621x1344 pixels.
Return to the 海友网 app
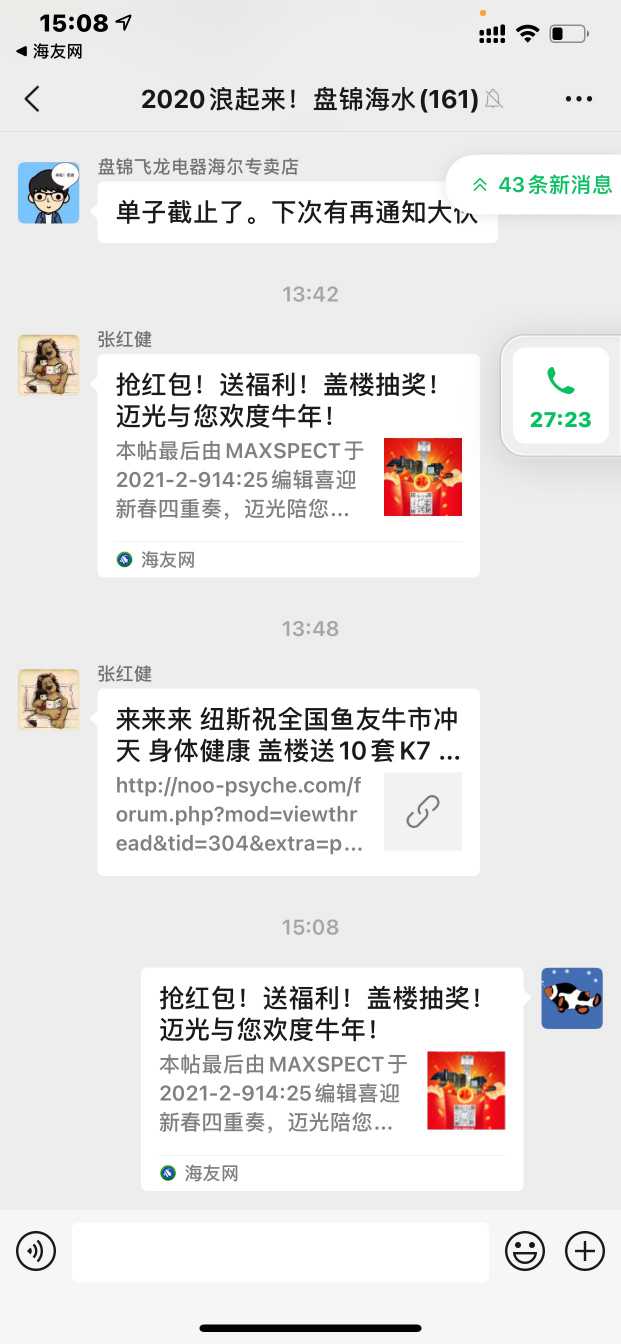tap(50, 52)
